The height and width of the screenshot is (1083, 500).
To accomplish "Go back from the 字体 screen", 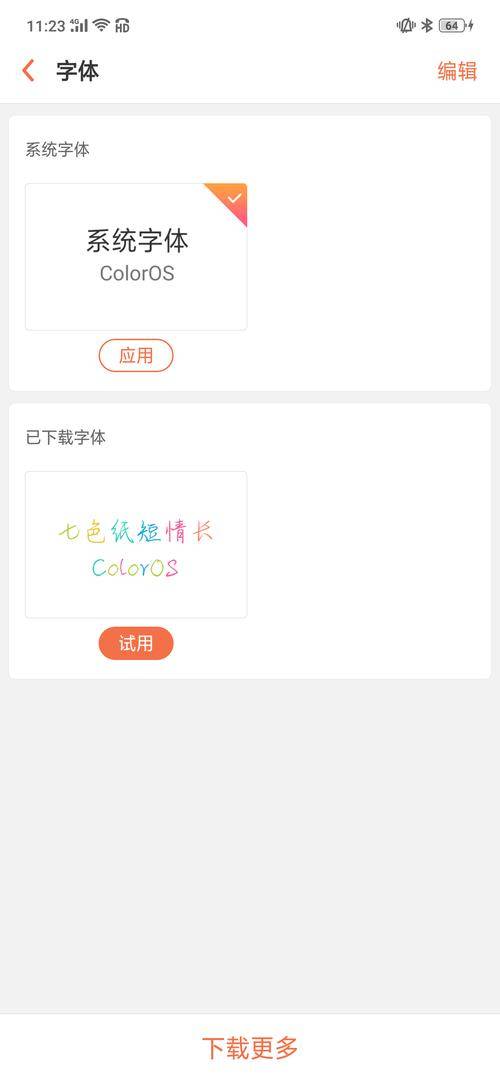I will click(x=28, y=70).
